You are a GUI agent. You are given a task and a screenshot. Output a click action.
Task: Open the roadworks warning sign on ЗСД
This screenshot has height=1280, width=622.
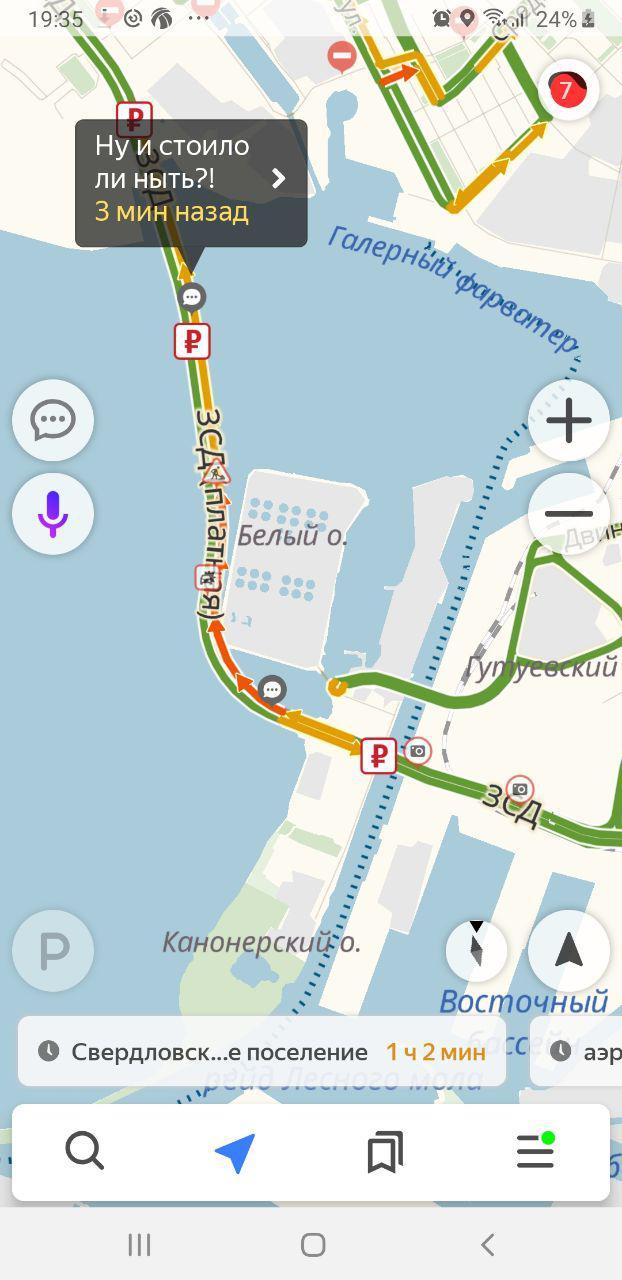pyautogui.click(x=220, y=473)
